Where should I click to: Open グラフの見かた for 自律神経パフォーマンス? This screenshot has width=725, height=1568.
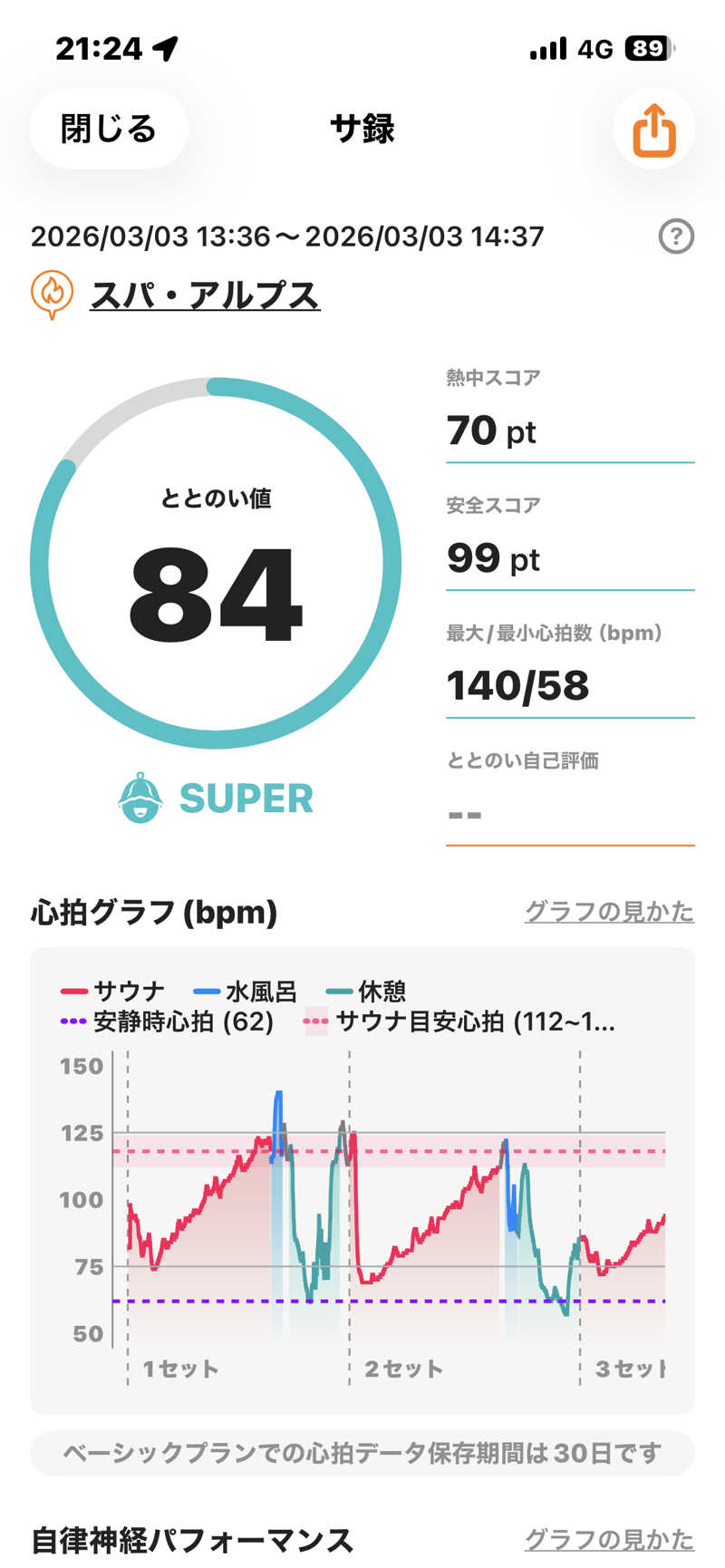click(x=609, y=1538)
